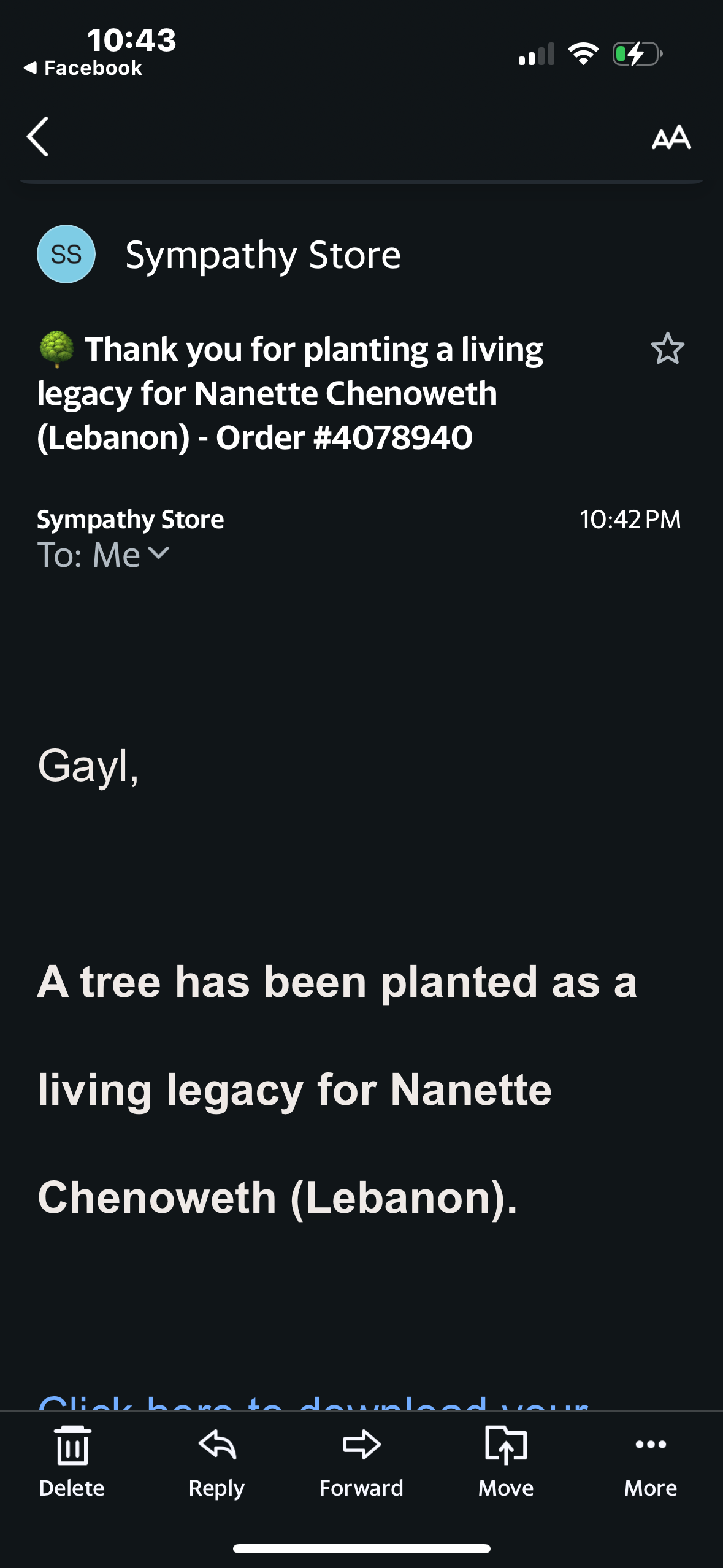The height and width of the screenshot is (1568, 723).
Task: Return to Facebook via status bar
Action: coord(83,68)
